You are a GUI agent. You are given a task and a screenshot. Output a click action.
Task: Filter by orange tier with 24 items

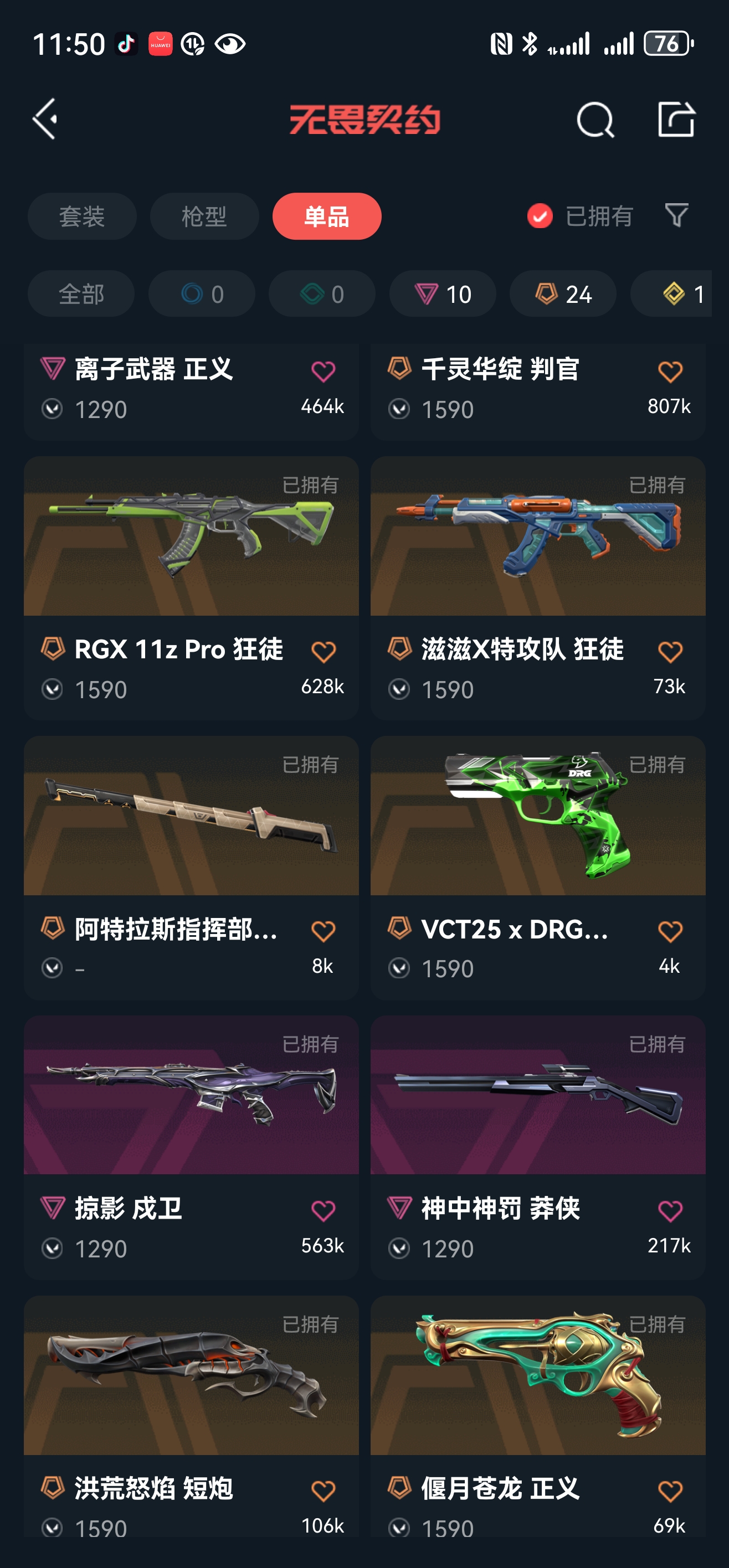563,294
